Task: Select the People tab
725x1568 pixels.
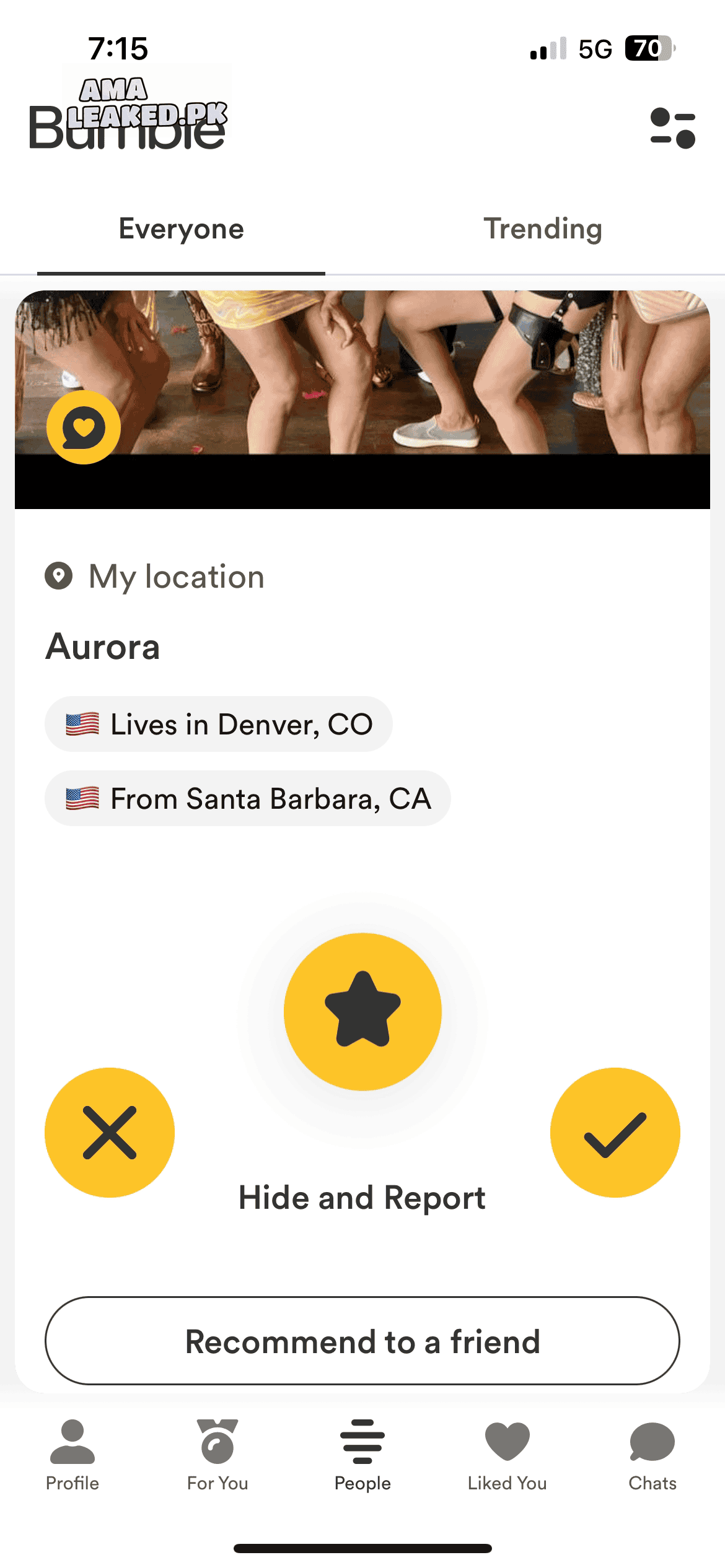Action: (362, 1455)
